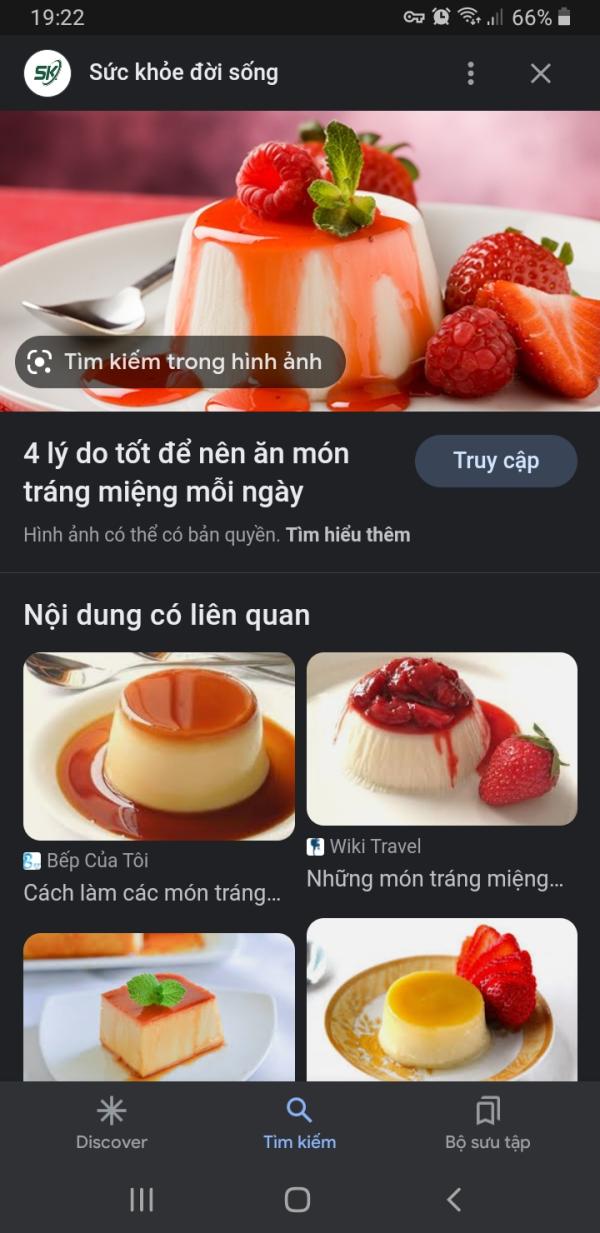Open the three-dot overflow menu

click(470, 73)
